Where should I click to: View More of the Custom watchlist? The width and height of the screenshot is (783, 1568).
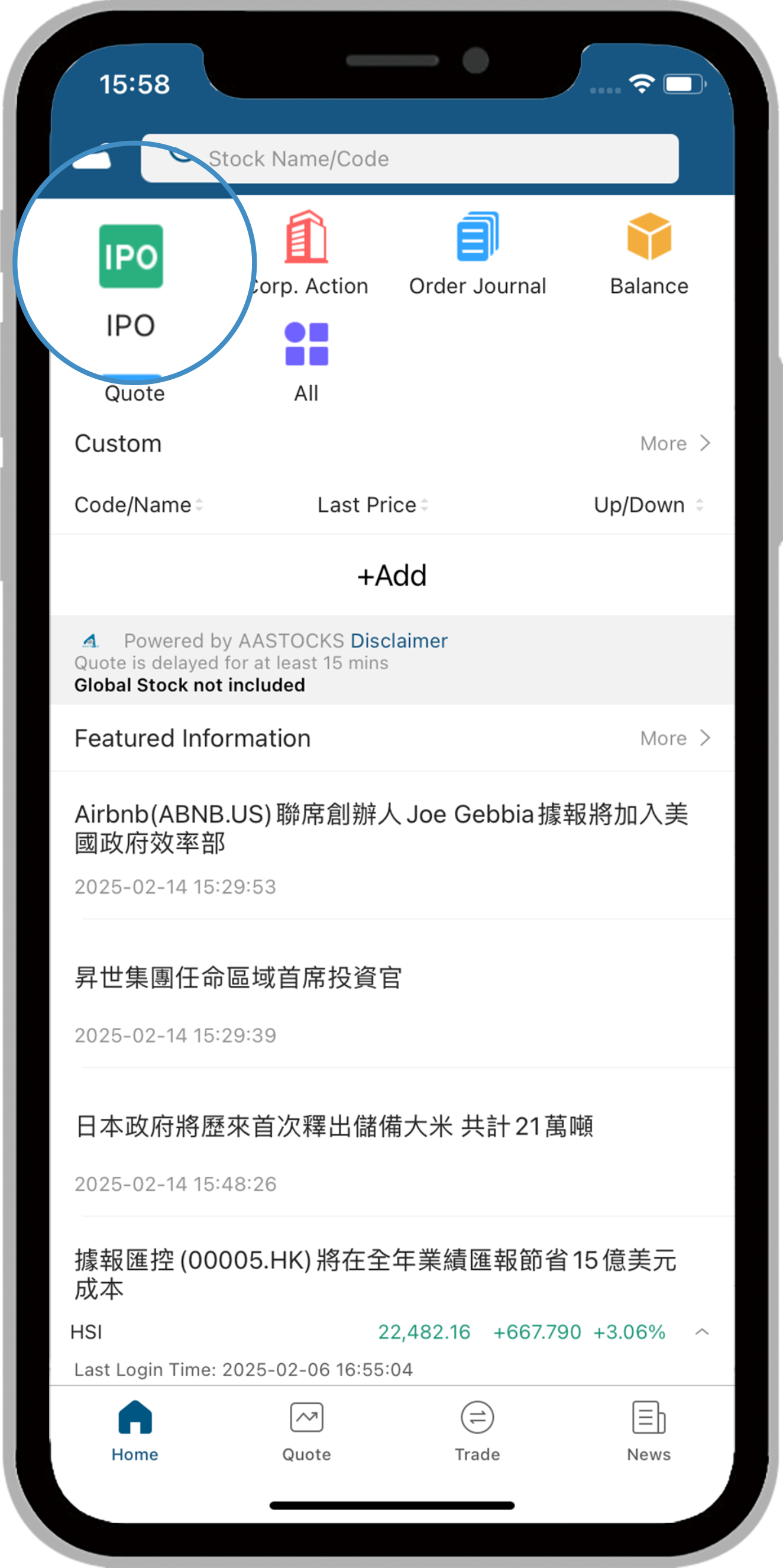(x=674, y=444)
